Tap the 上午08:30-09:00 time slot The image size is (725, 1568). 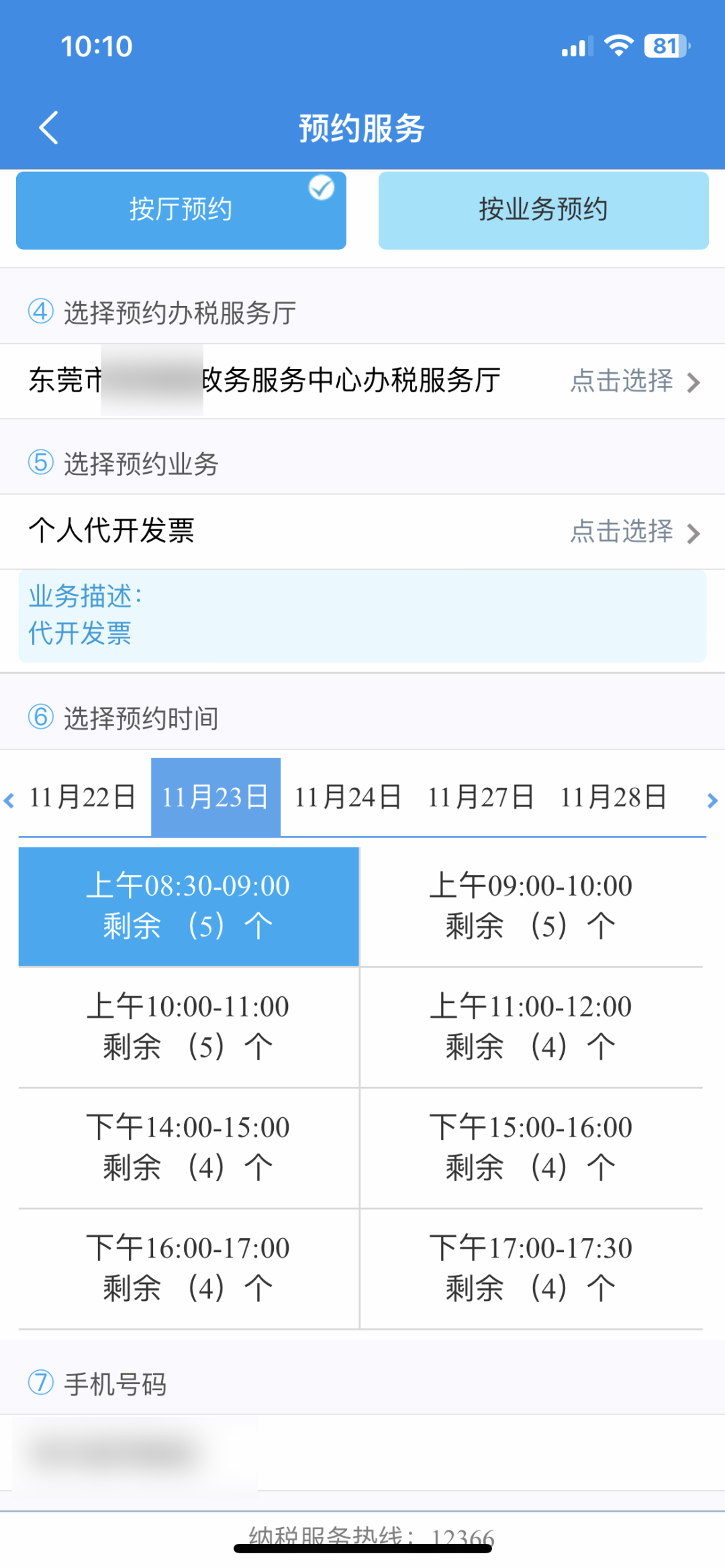189,906
